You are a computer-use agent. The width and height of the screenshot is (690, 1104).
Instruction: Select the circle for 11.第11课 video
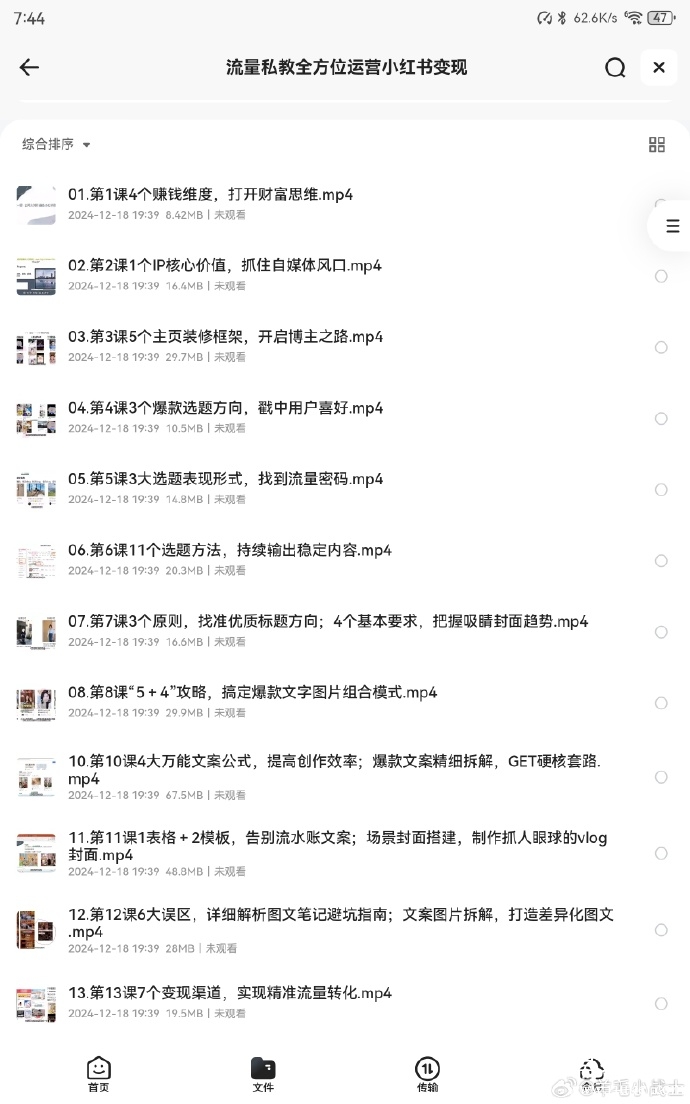(661, 853)
